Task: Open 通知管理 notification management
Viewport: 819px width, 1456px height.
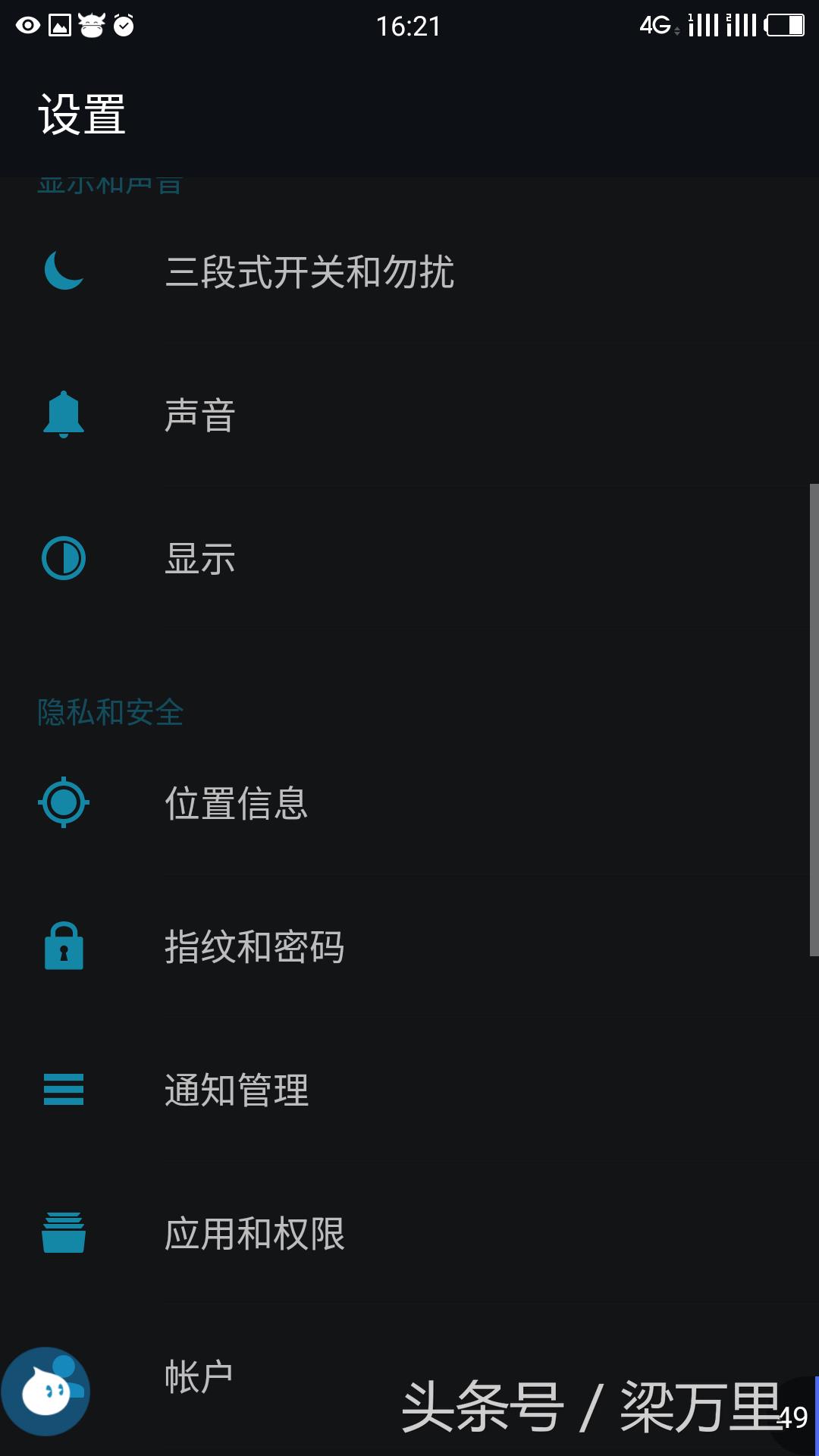Action: (237, 1090)
